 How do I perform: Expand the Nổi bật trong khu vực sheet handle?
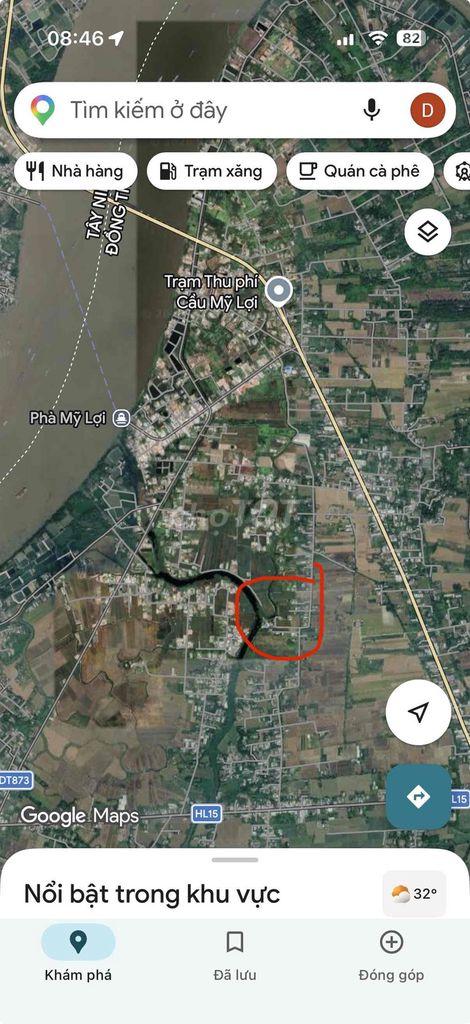(235, 859)
